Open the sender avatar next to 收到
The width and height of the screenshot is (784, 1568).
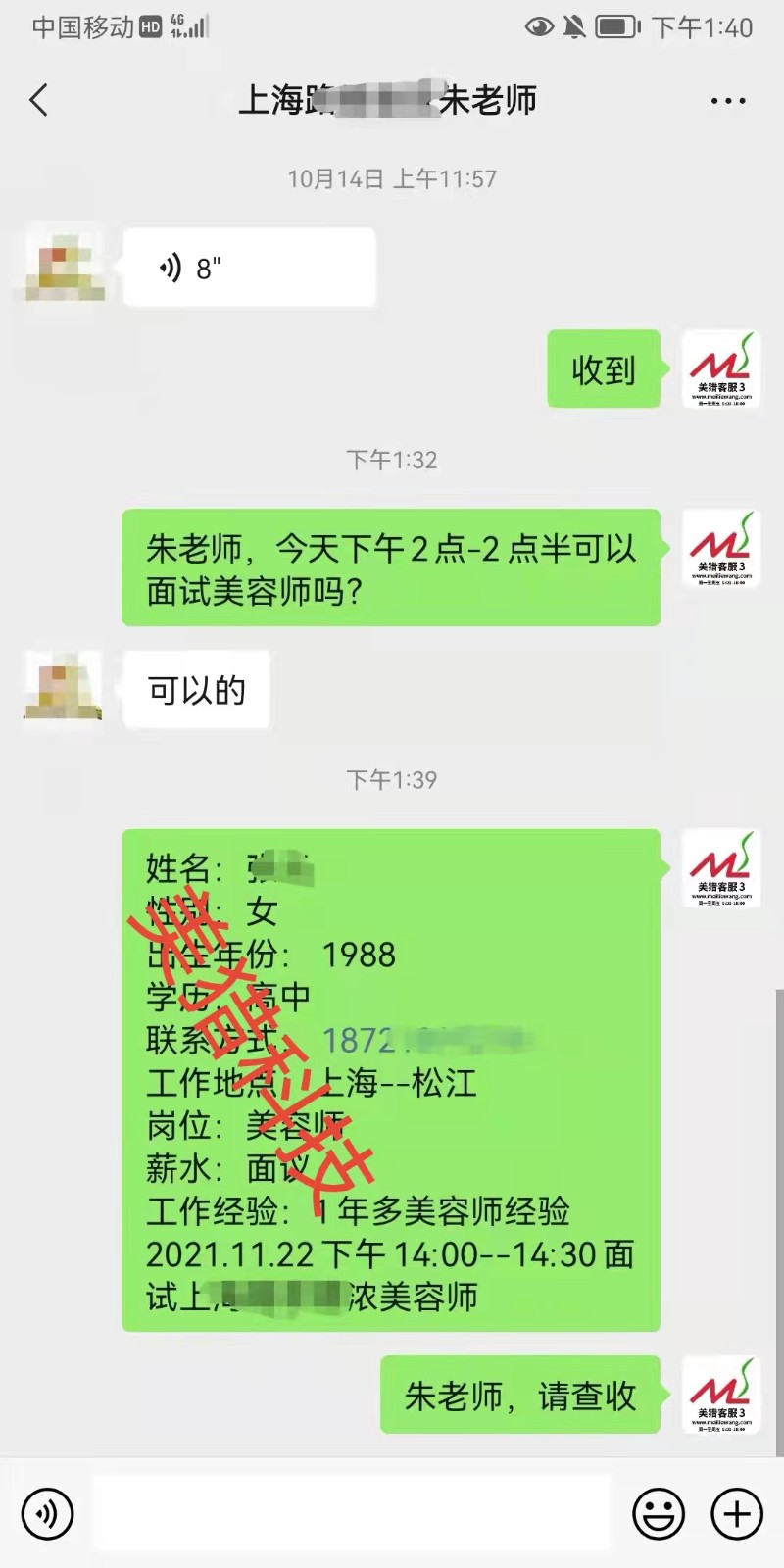click(x=720, y=369)
